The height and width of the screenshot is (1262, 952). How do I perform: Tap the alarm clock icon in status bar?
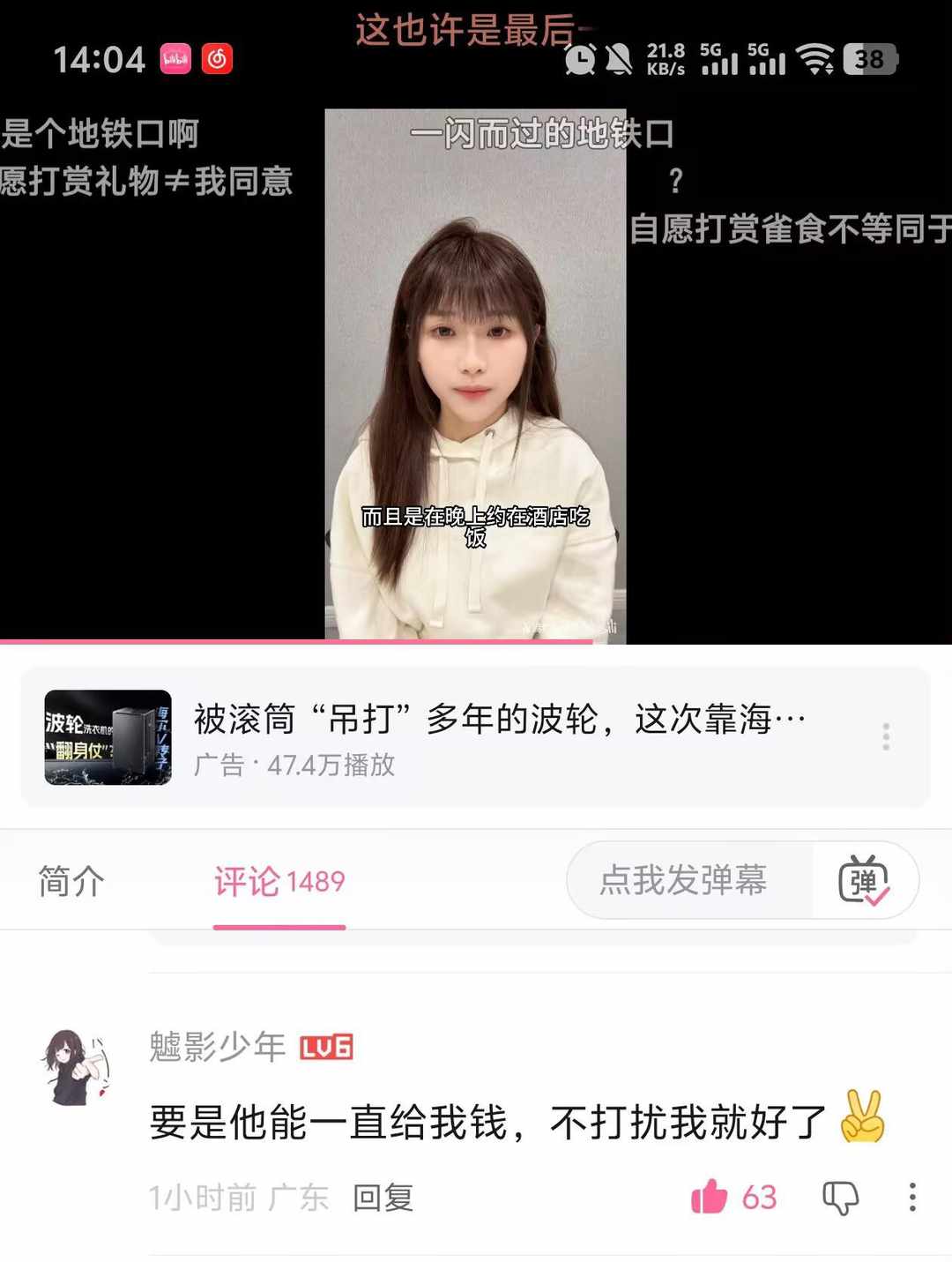[581, 58]
